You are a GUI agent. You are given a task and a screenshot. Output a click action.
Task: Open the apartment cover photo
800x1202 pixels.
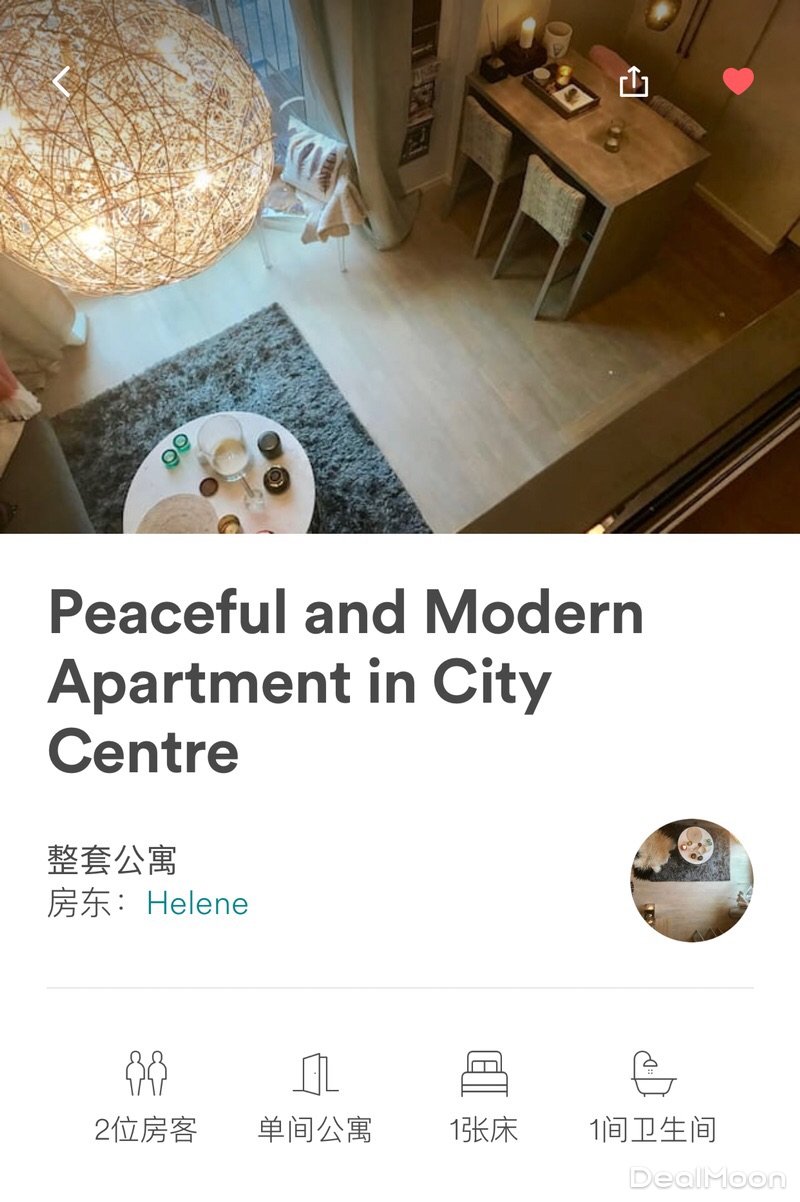pyautogui.click(x=400, y=300)
